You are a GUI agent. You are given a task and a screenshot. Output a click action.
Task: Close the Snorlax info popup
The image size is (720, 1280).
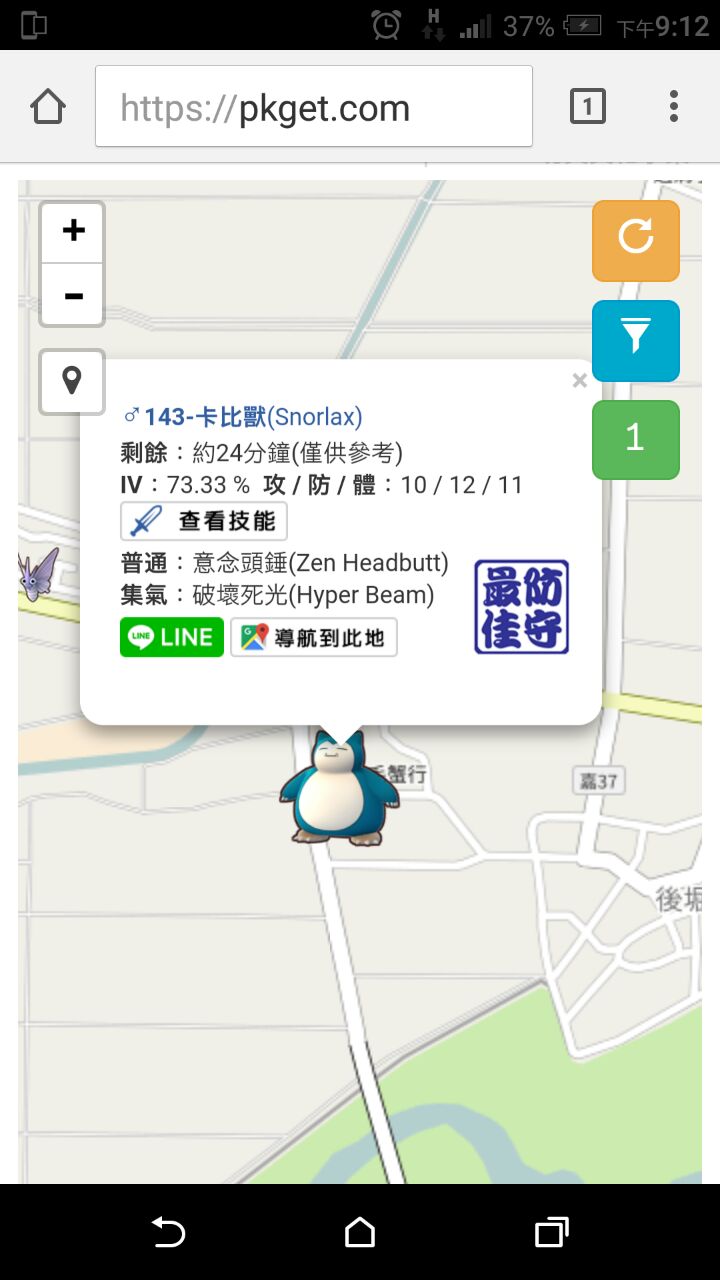579,381
